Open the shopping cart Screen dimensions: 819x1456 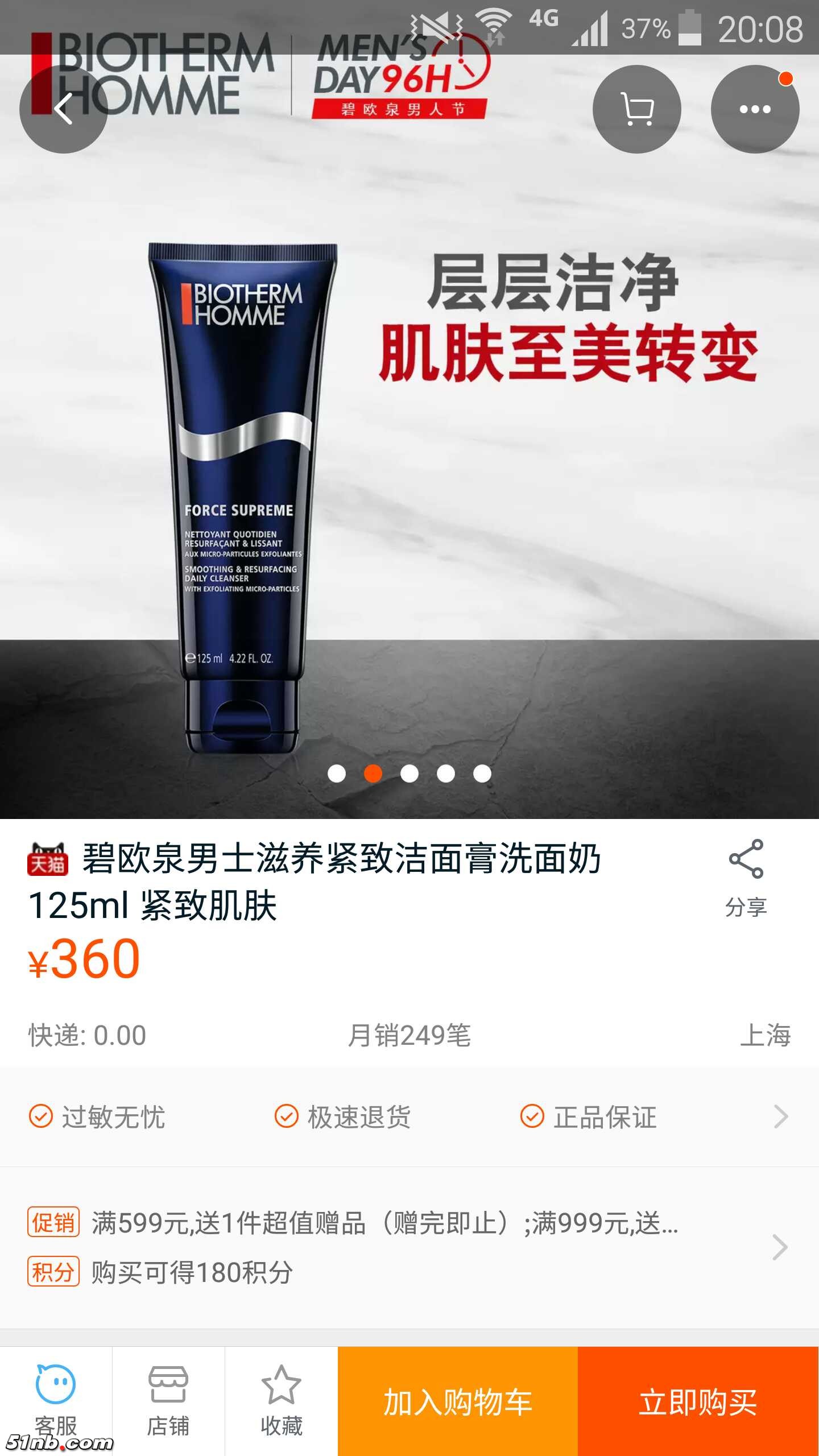coord(636,109)
